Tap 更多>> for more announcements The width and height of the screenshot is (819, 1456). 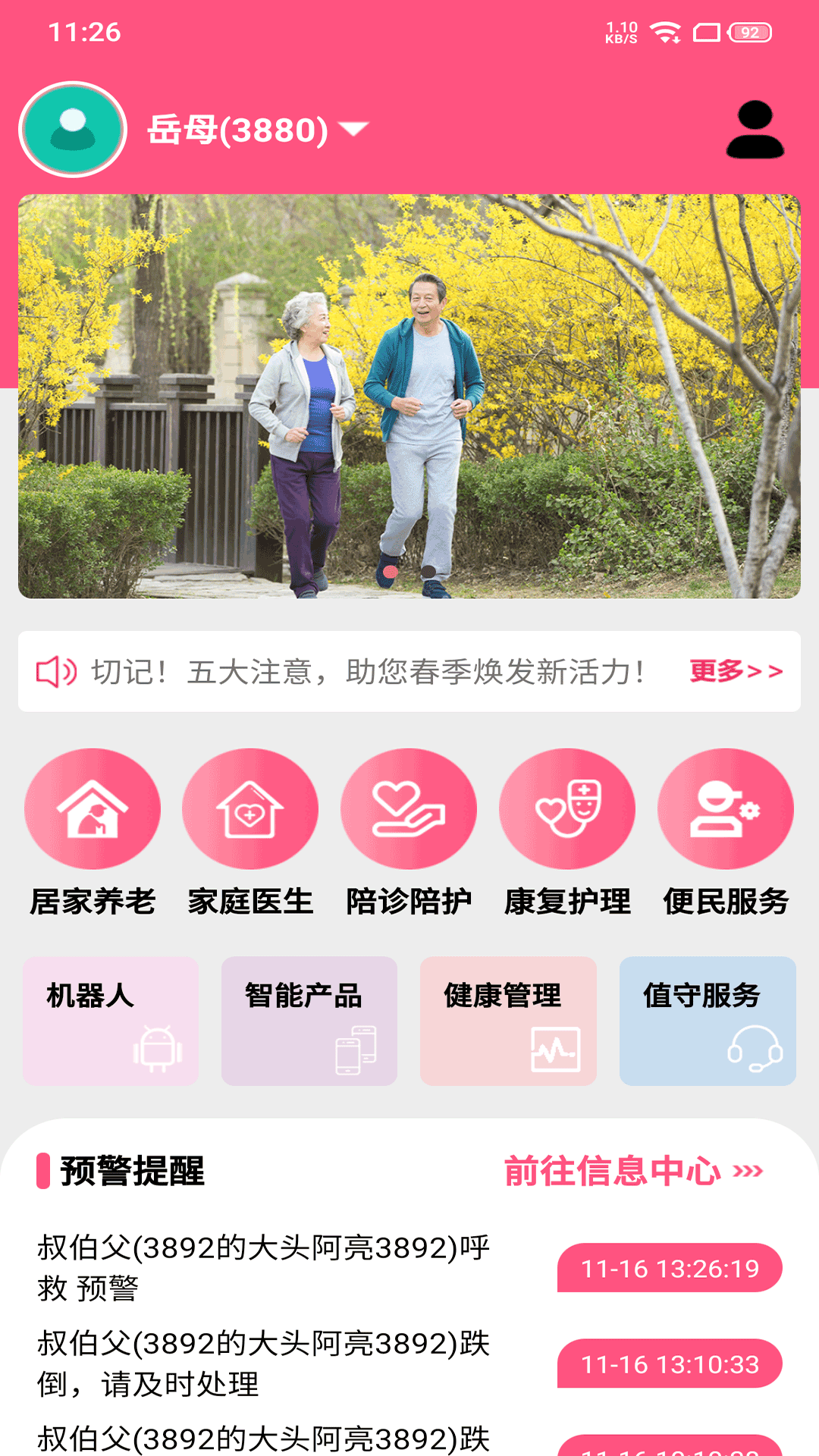[736, 671]
